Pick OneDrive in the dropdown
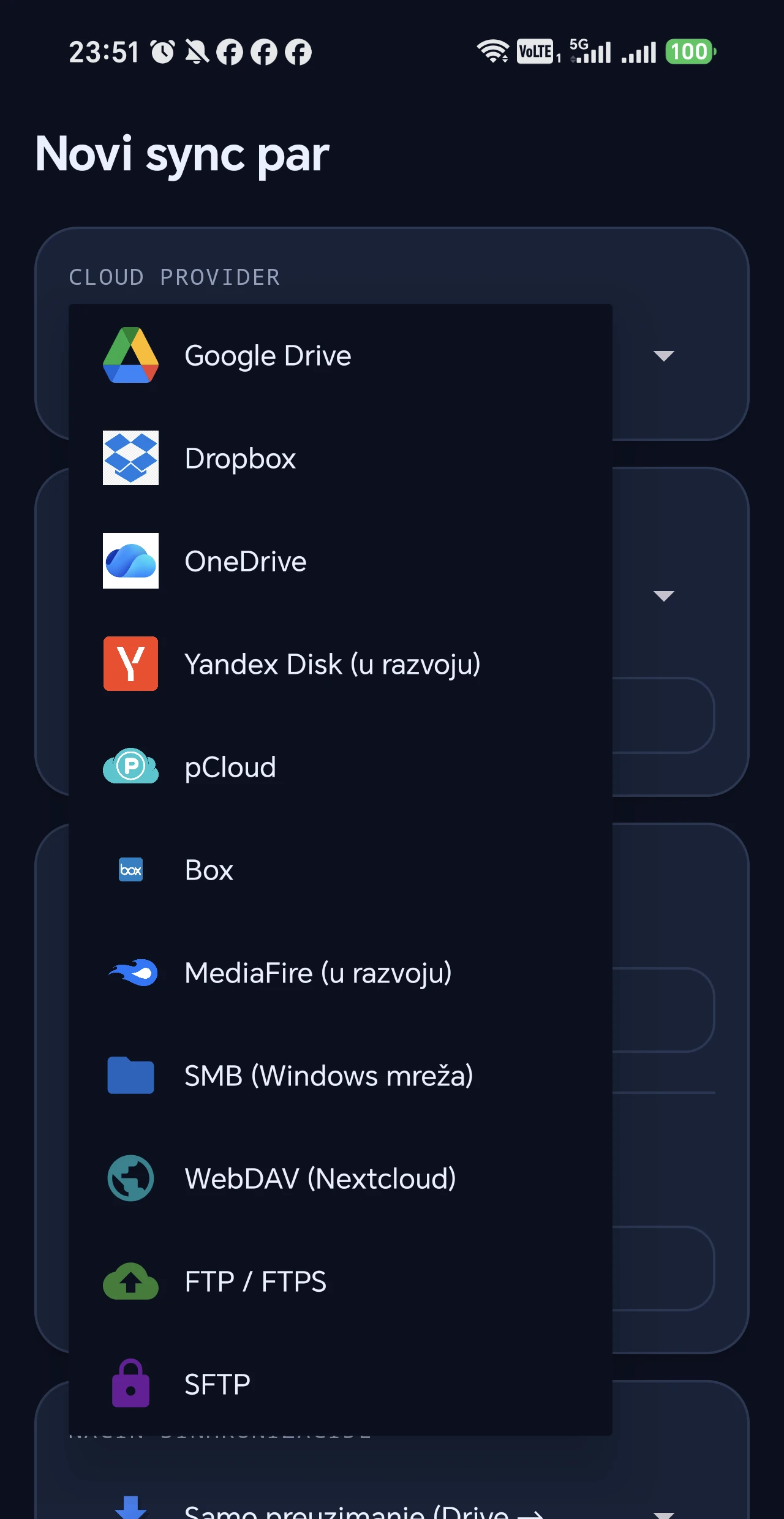Viewport: 784px width, 1519px height. point(341,561)
